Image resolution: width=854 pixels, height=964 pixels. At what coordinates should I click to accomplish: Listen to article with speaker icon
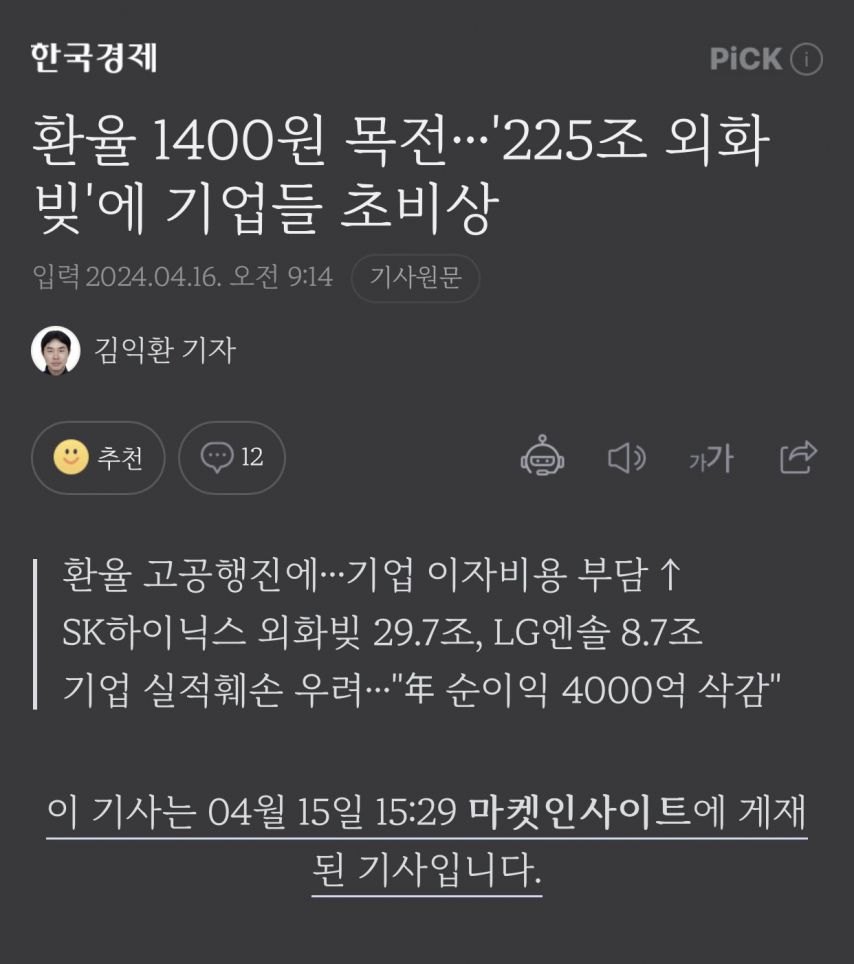pos(627,458)
